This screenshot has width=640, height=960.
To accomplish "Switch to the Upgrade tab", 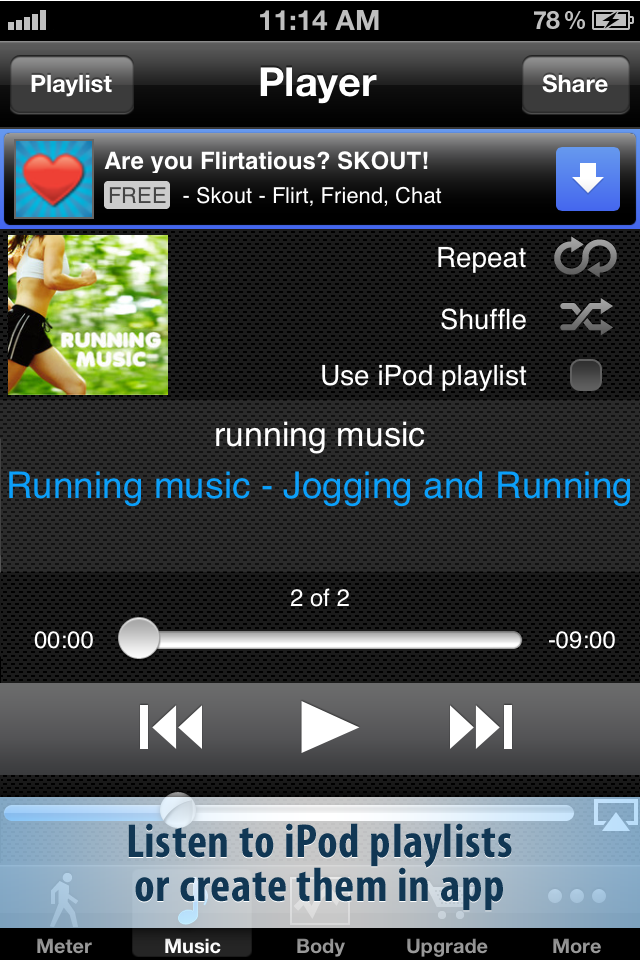I will click(447, 920).
